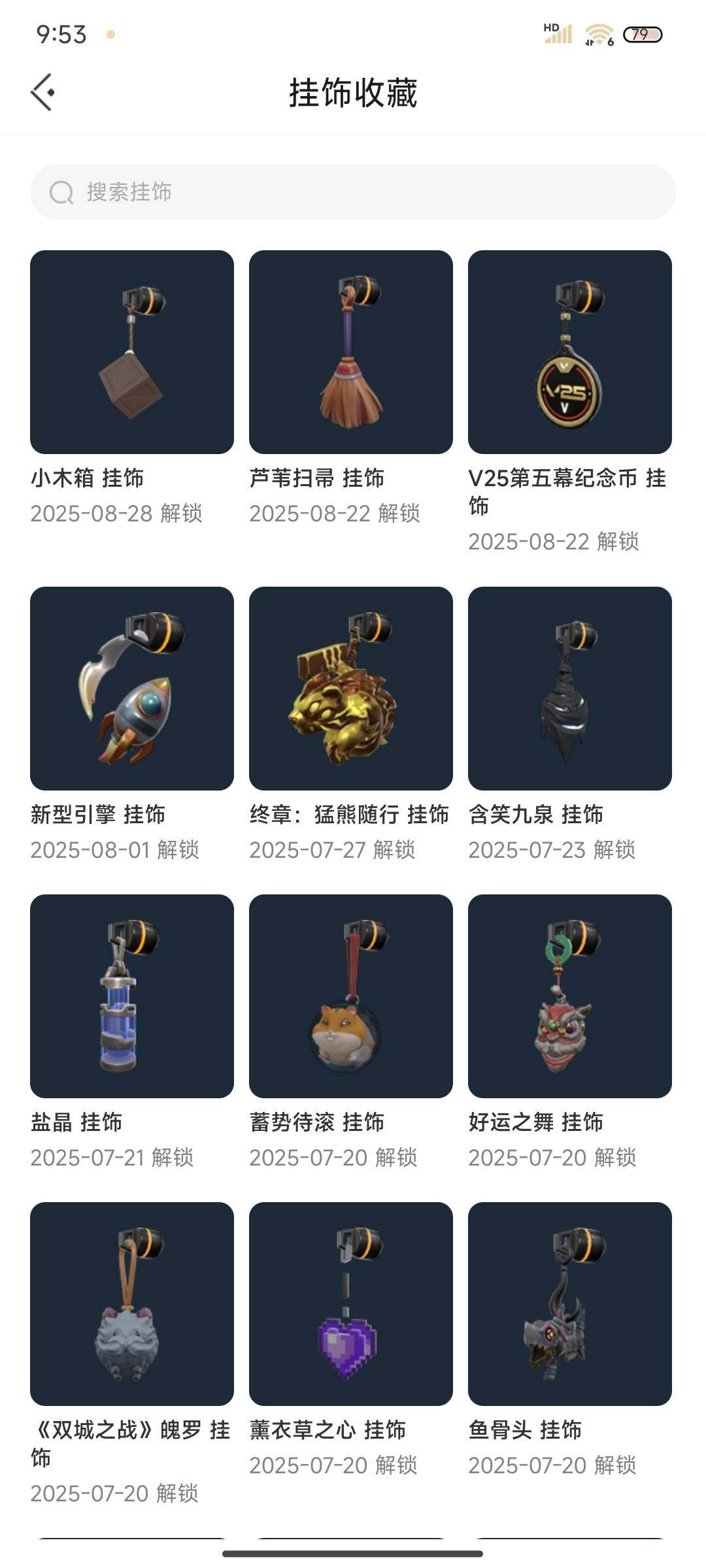Tap the 搜索挂饰 search field
This screenshot has width=706, height=1568.
click(353, 192)
